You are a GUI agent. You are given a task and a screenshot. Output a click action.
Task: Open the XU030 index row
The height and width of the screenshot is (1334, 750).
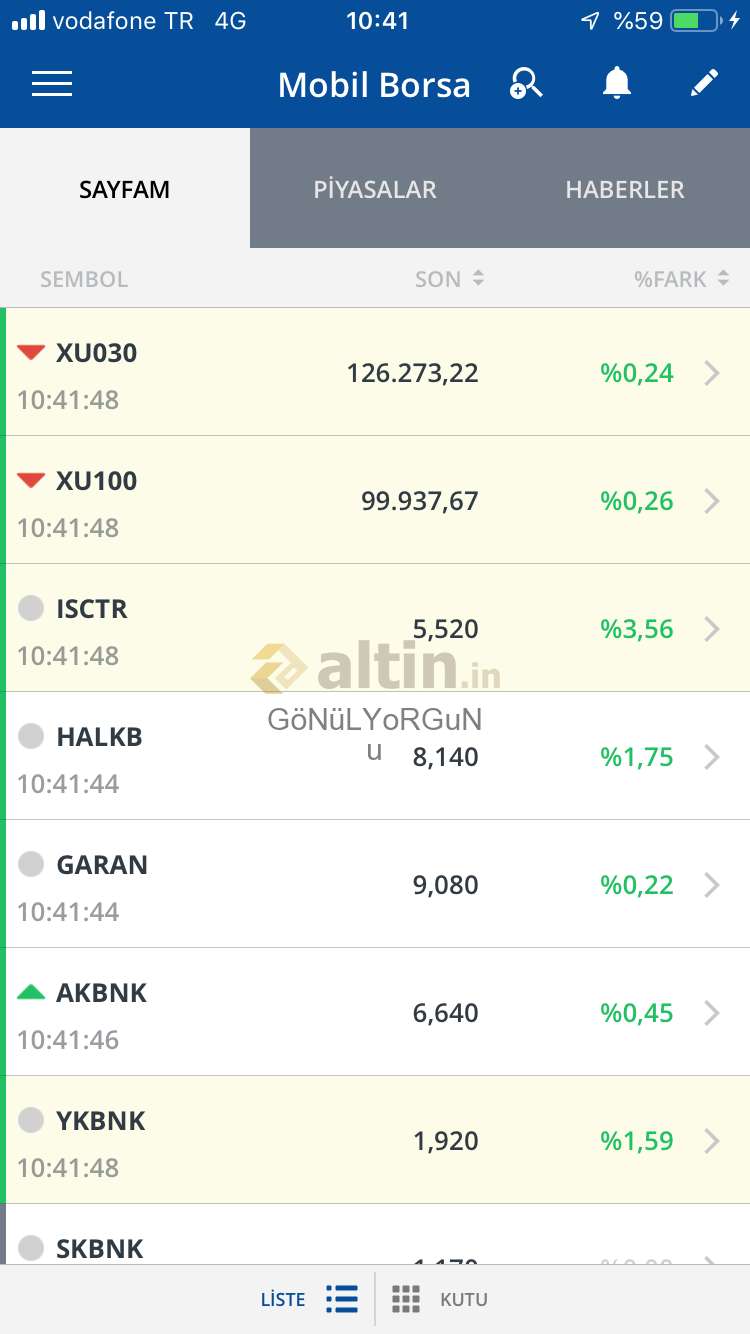(375, 372)
